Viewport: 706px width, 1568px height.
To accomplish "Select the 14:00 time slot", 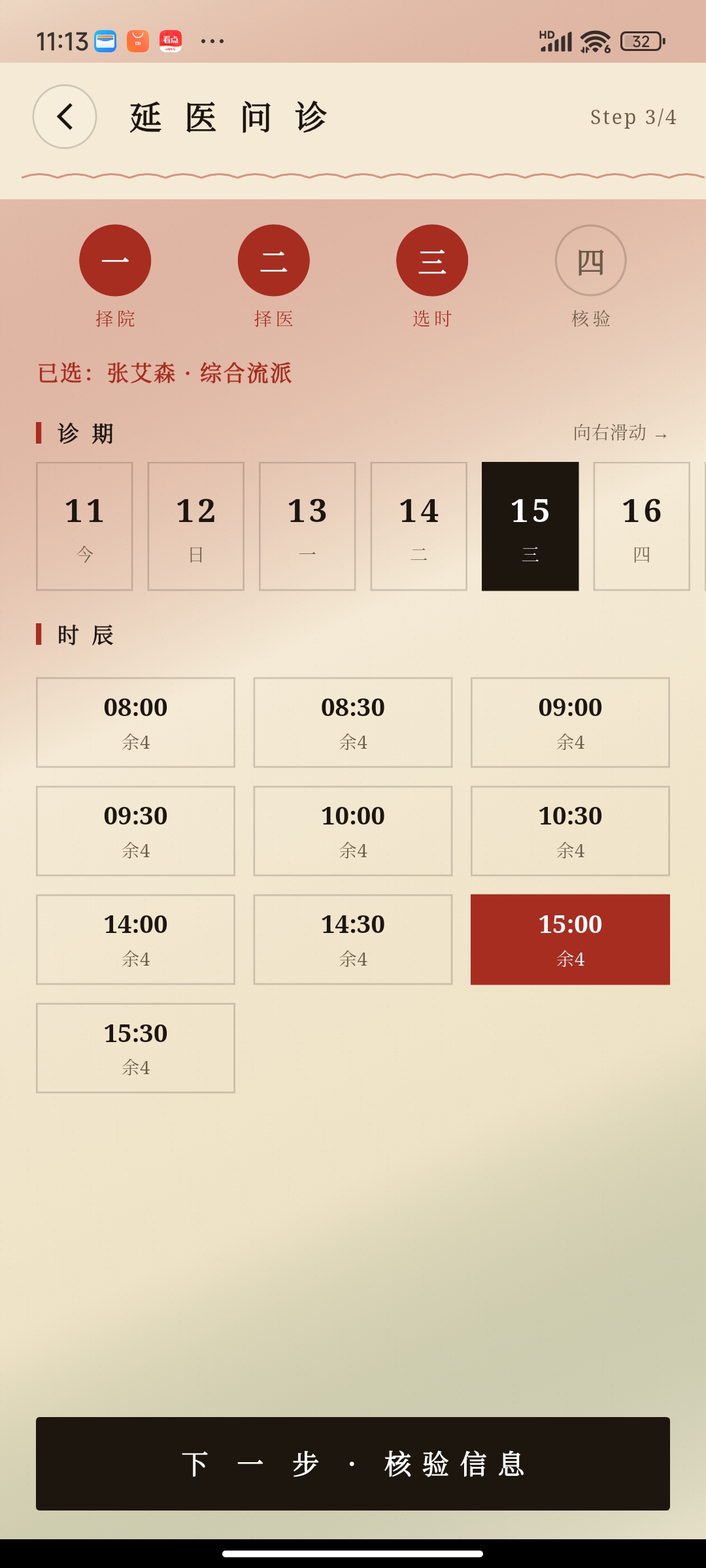I will click(x=135, y=939).
